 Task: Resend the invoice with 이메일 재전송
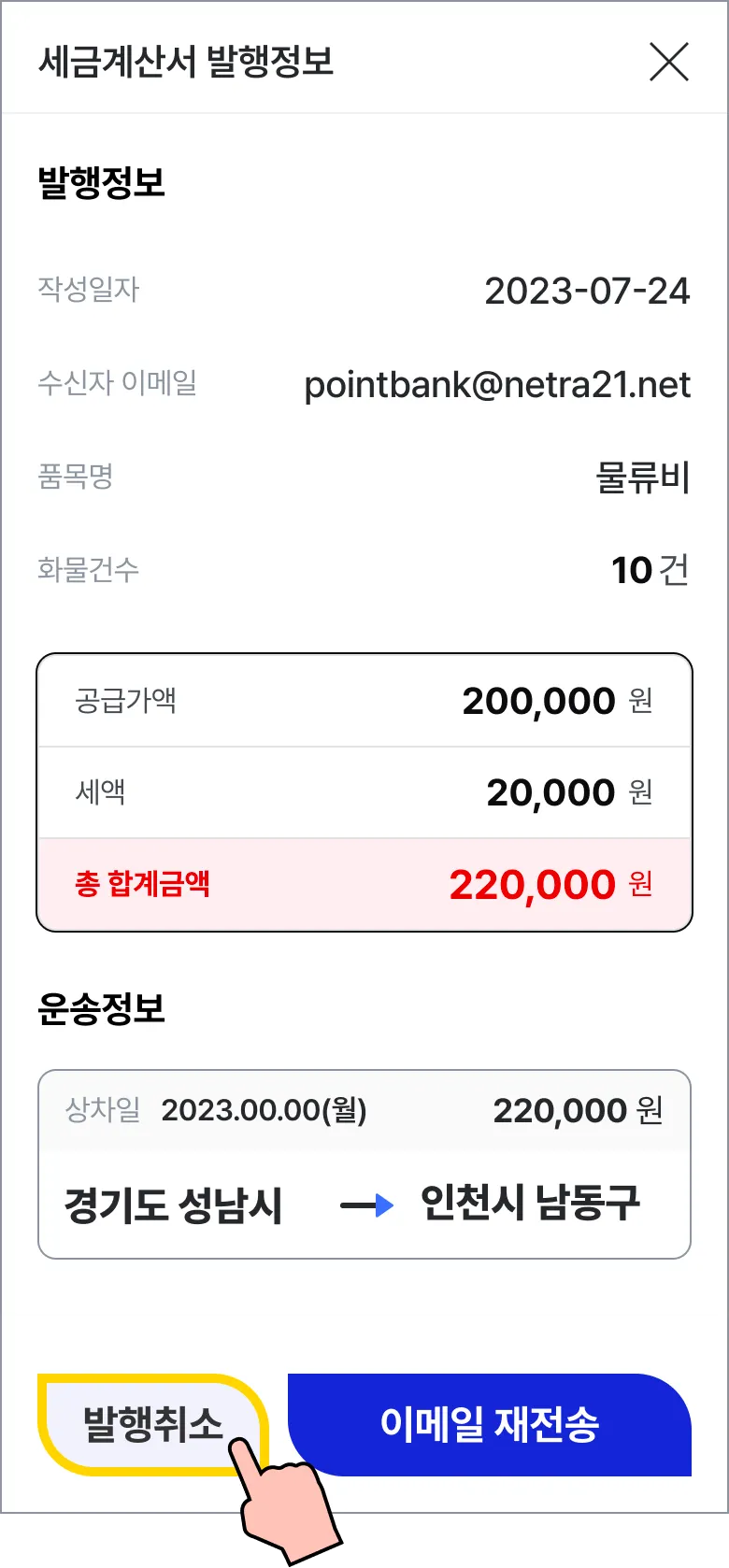point(489,1424)
